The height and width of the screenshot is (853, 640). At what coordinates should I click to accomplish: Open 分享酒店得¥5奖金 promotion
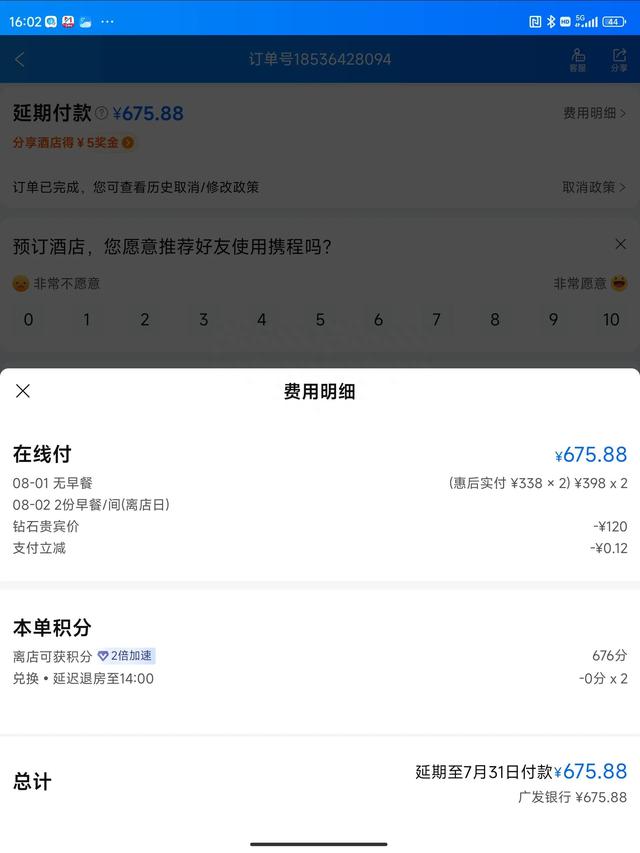74,143
